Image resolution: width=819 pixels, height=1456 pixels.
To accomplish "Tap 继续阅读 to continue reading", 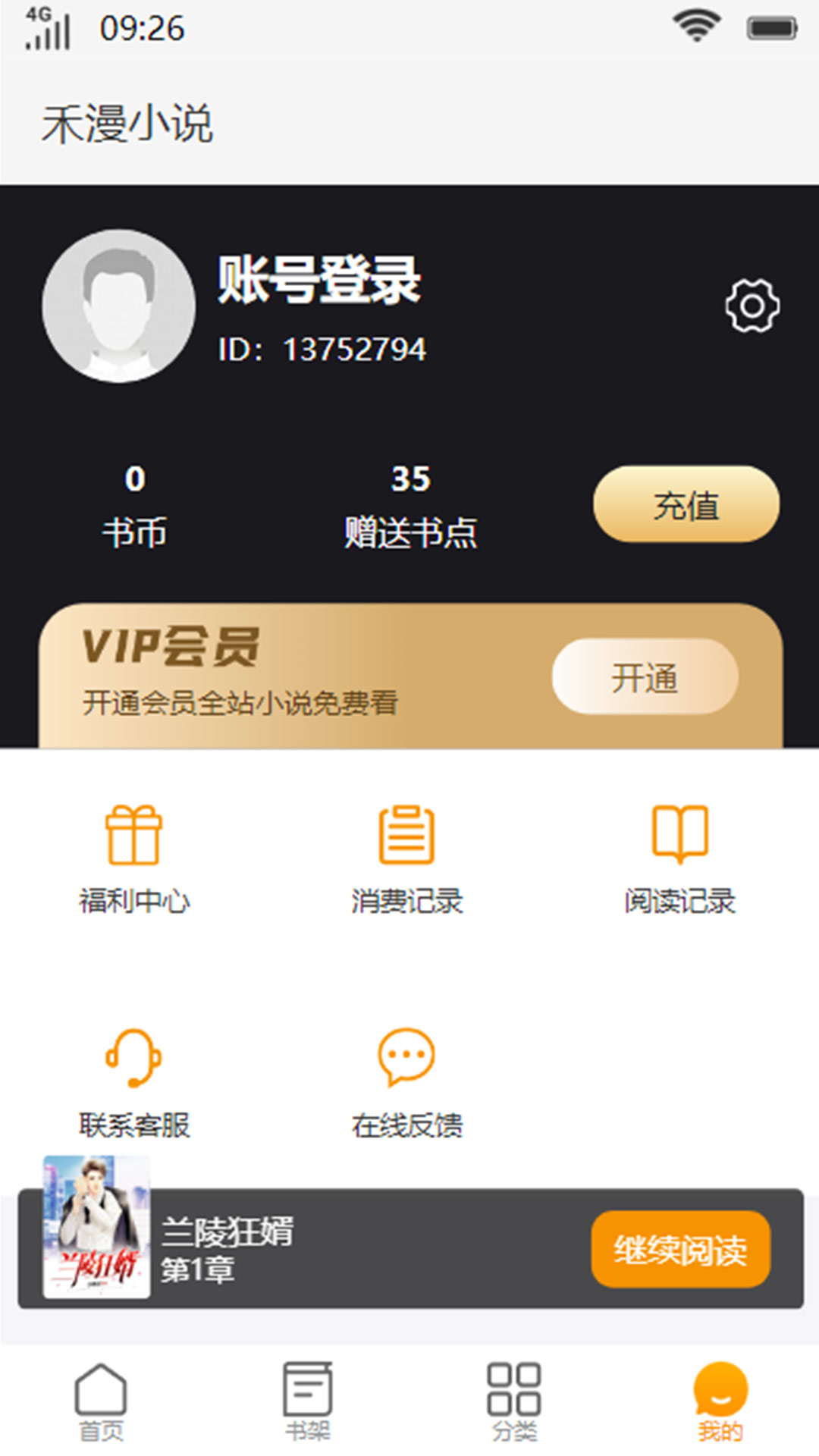I will [x=680, y=1249].
